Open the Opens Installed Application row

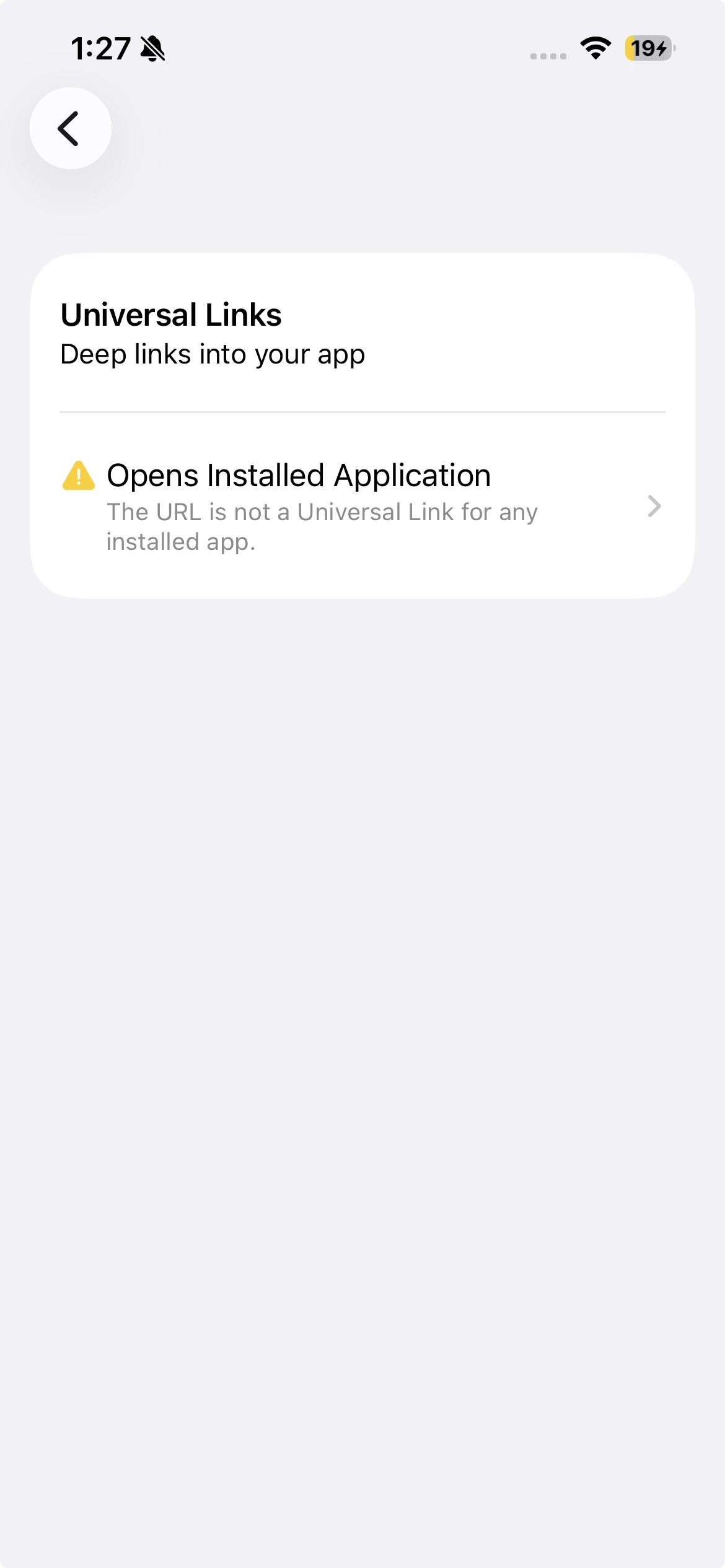coord(362,506)
